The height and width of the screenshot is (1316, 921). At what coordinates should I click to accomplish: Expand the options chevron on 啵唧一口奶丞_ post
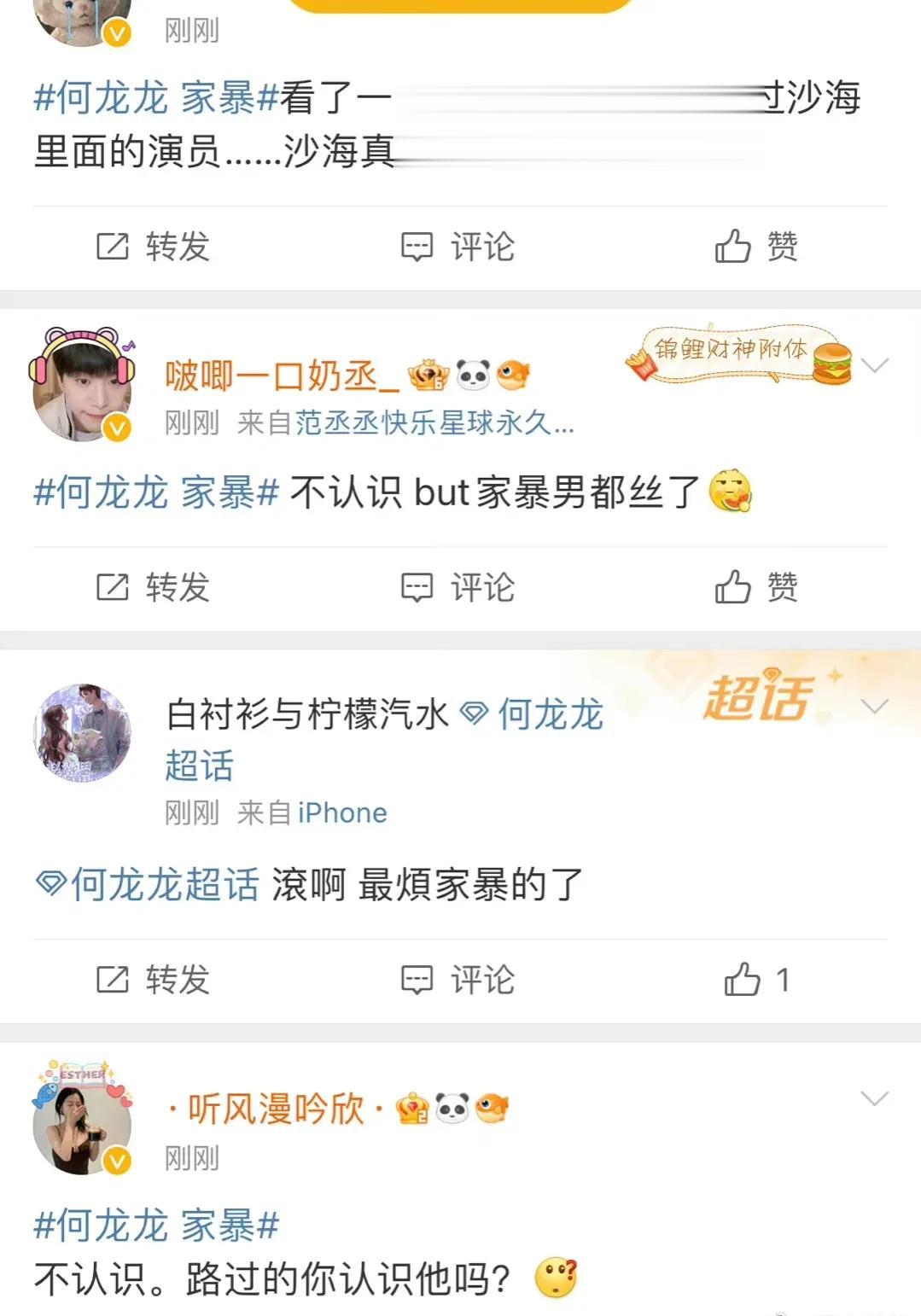click(x=875, y=366)
